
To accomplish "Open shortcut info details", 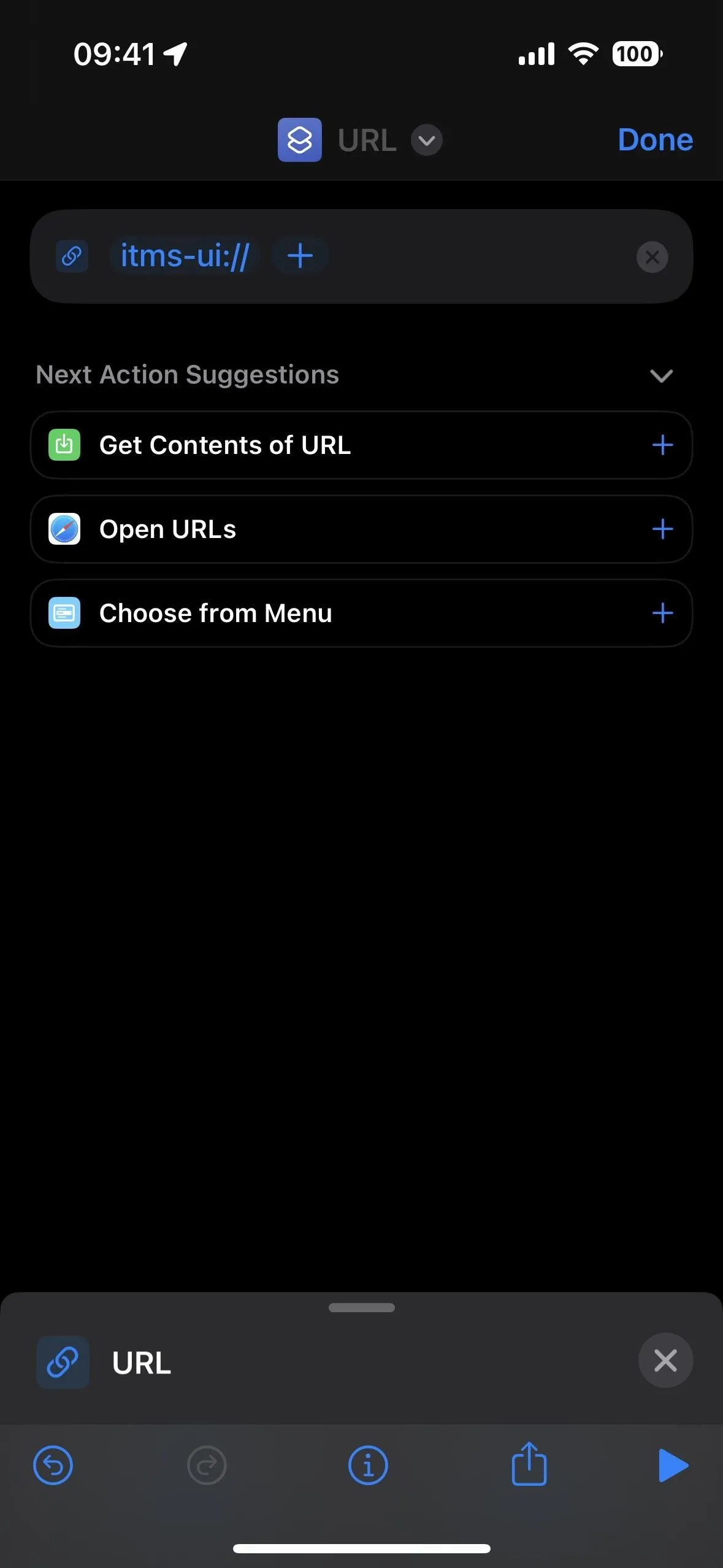I will (368, 1466).
